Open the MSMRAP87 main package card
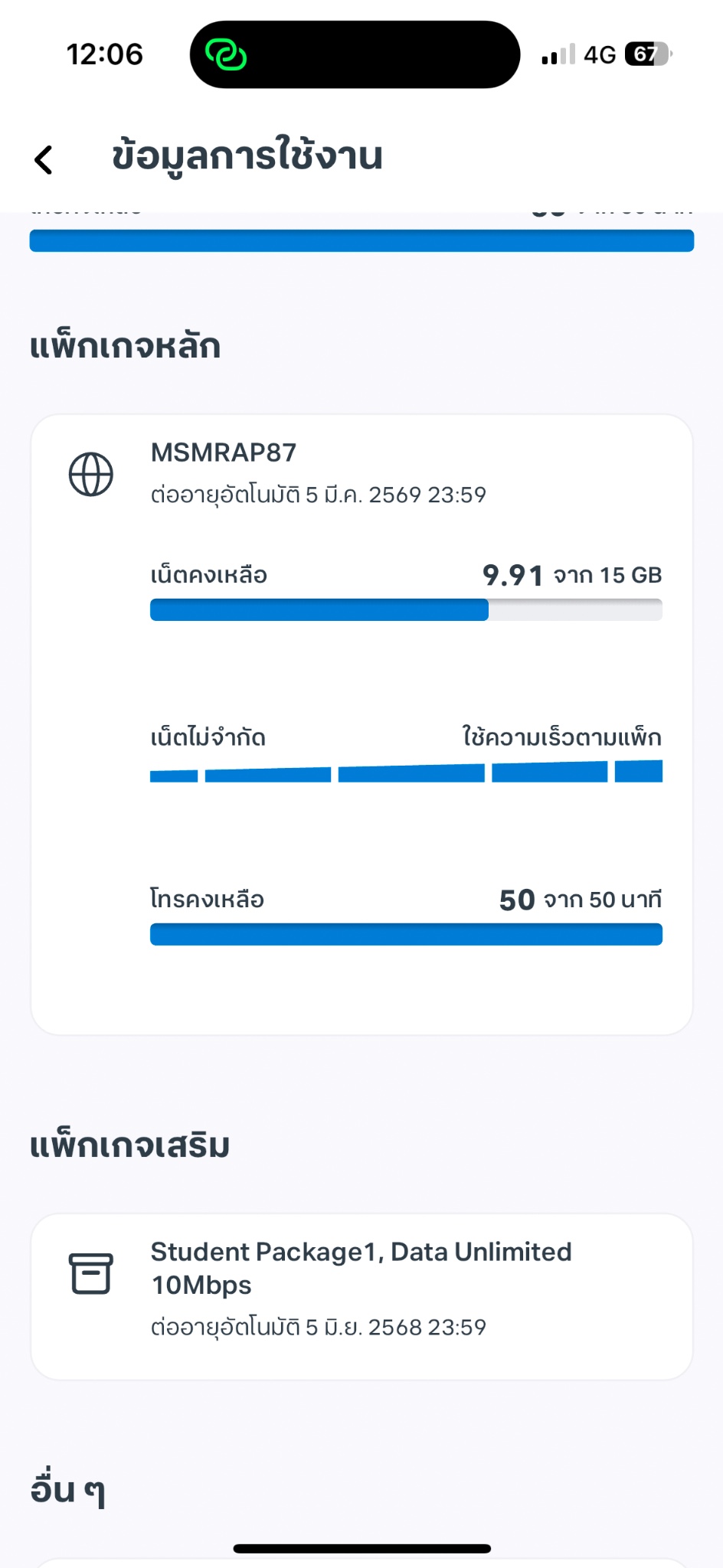Screen dimensions: 723x1568 click(x=361, y=724)
